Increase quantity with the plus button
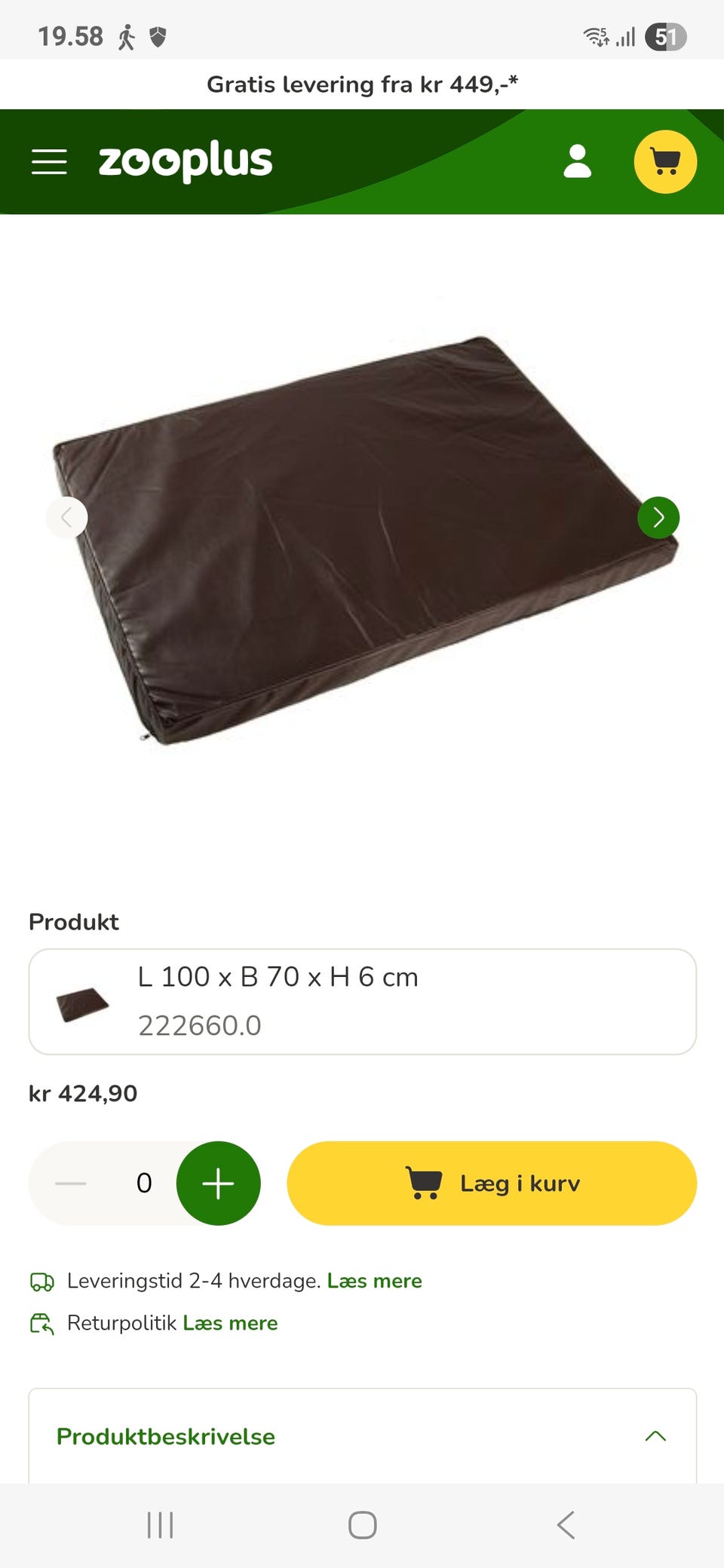The width and height of the screenshot is (724, 1568). point(219,1183)
